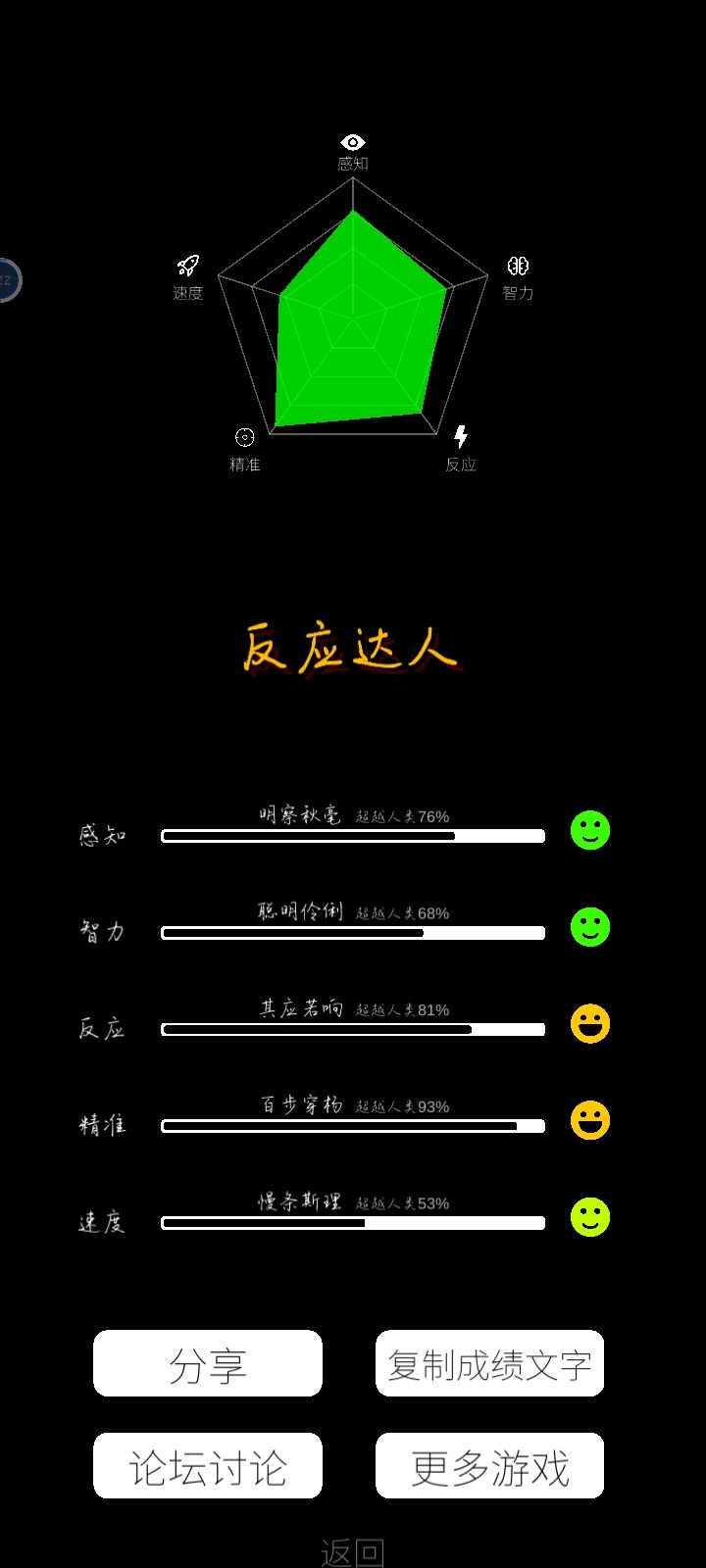Click the lightning bolt icon above 反应
Image resolution: width=706 pixels, height=1568 pixels.
(x=461, y=438)
